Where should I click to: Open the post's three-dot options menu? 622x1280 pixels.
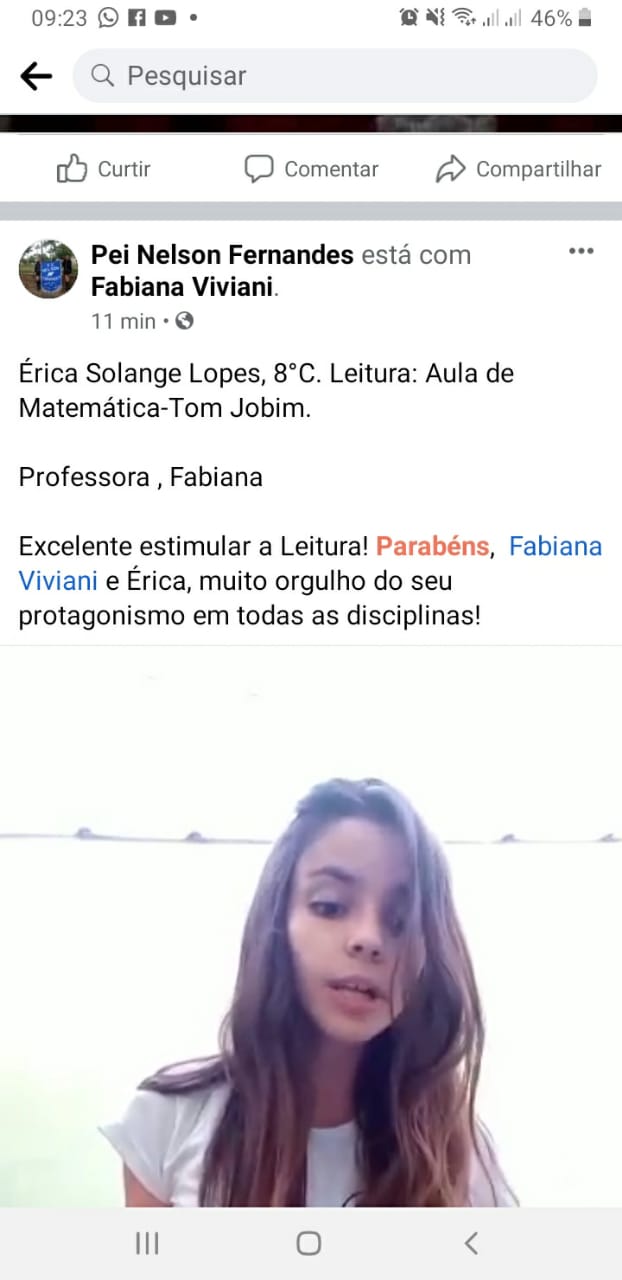(581, 251)
